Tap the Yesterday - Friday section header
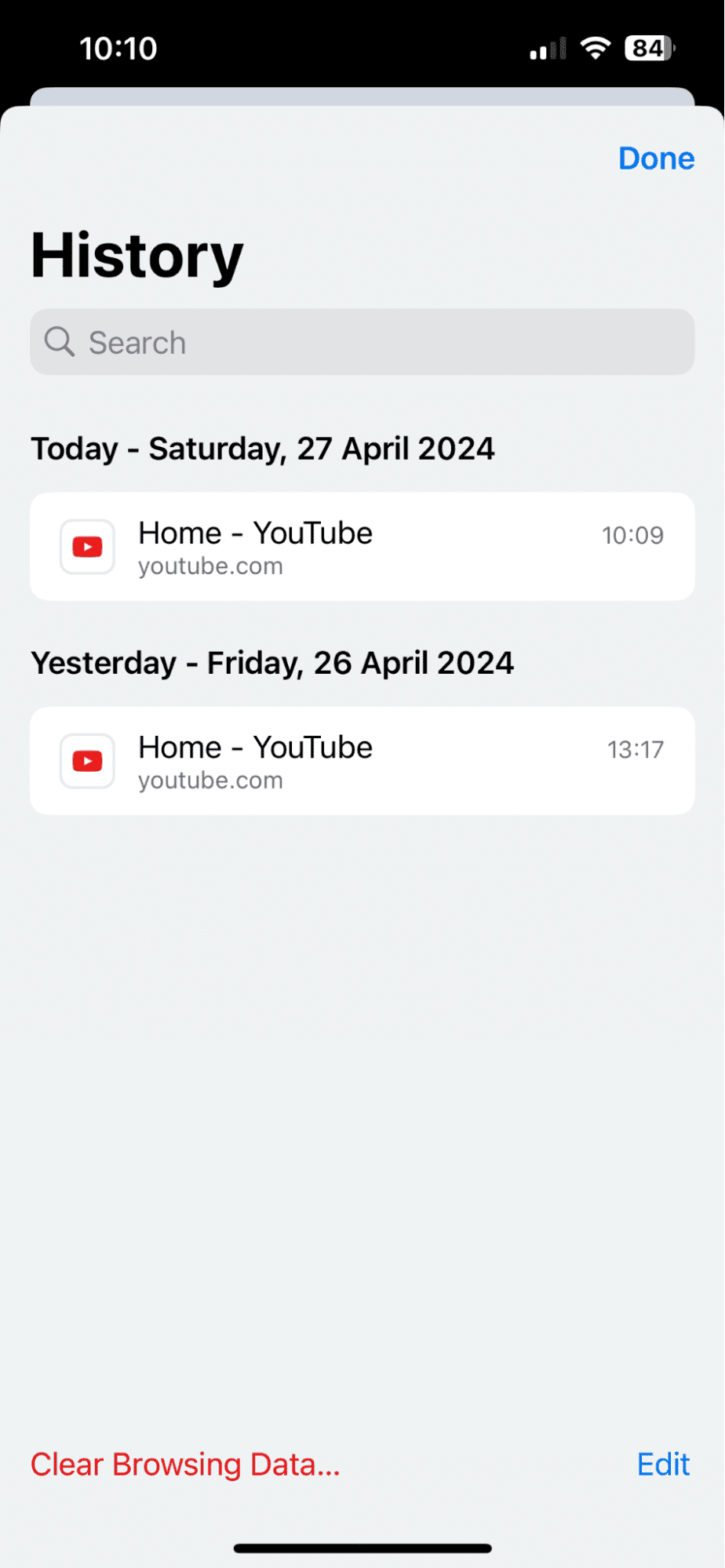The width and height of the screenshot is (725, 1568). pos(272,662)
